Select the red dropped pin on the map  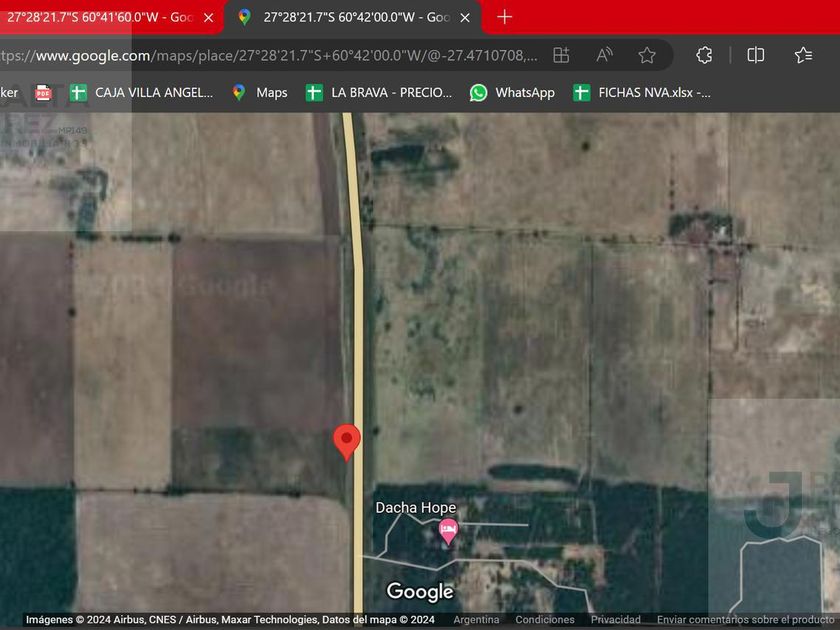pyautogui.click(x=347, y=442)
